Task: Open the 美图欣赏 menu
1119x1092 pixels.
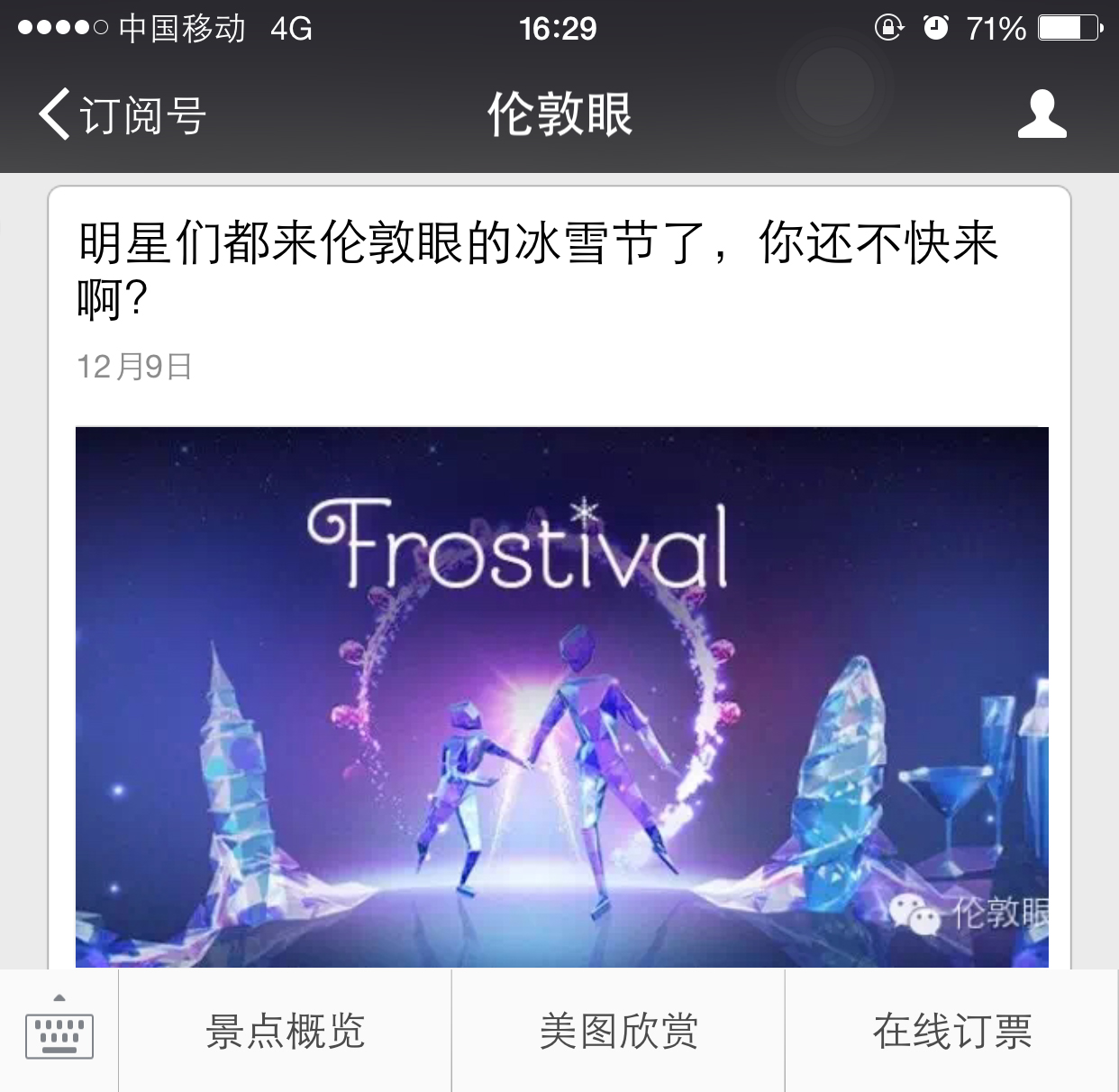Action: [618, 1031]
